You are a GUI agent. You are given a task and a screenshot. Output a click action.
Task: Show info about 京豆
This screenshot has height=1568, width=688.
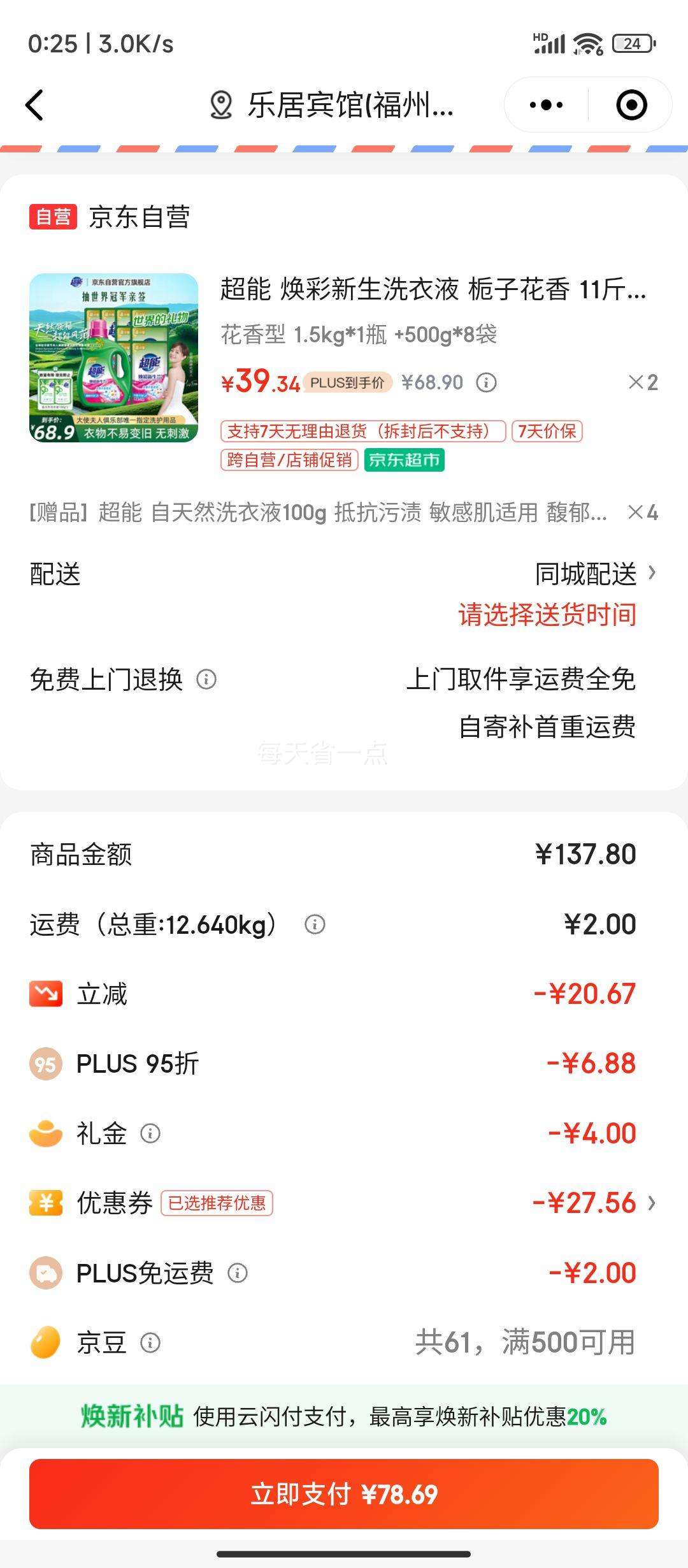150,1343
